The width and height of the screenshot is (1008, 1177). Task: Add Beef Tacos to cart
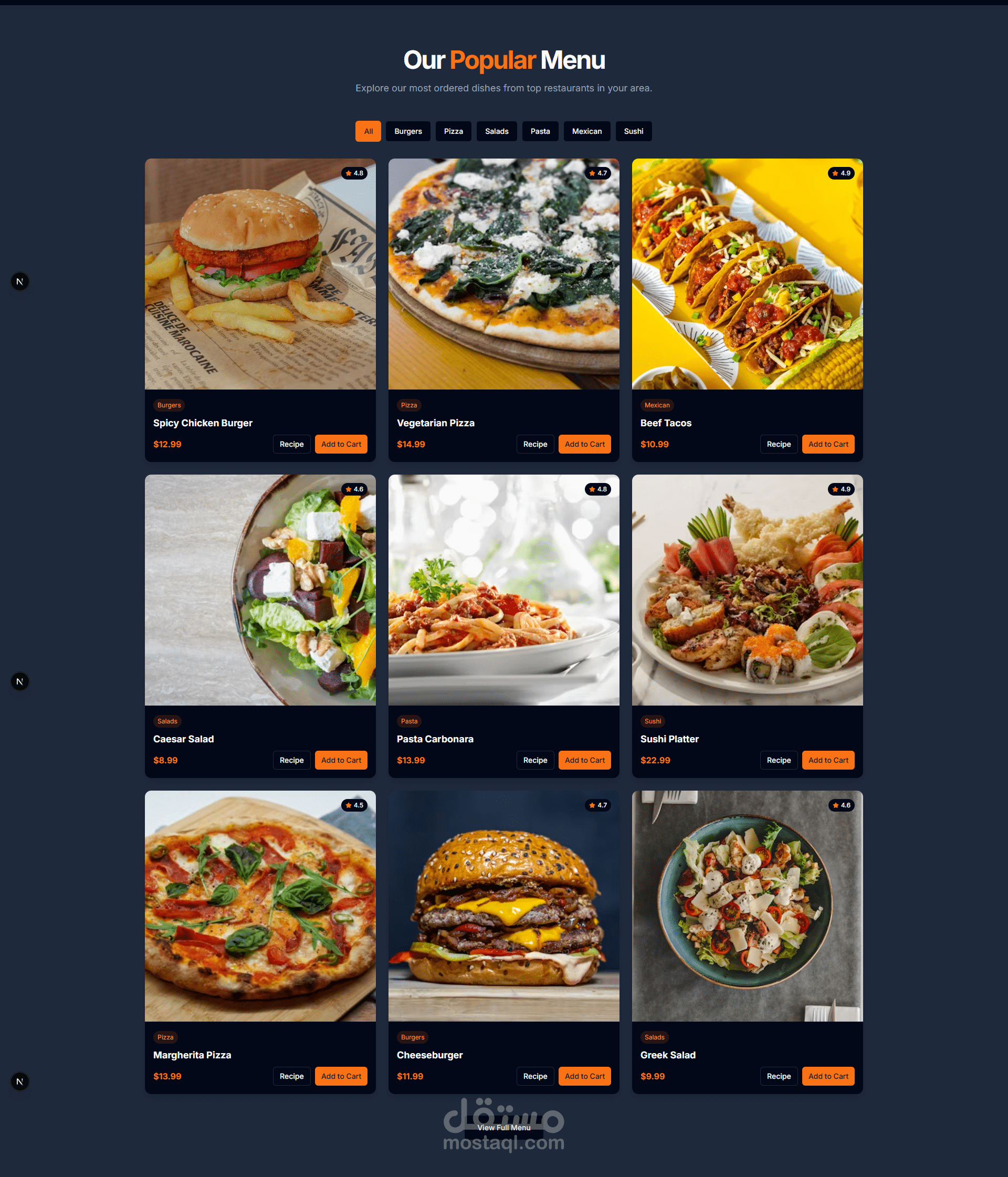pos(828,444)
